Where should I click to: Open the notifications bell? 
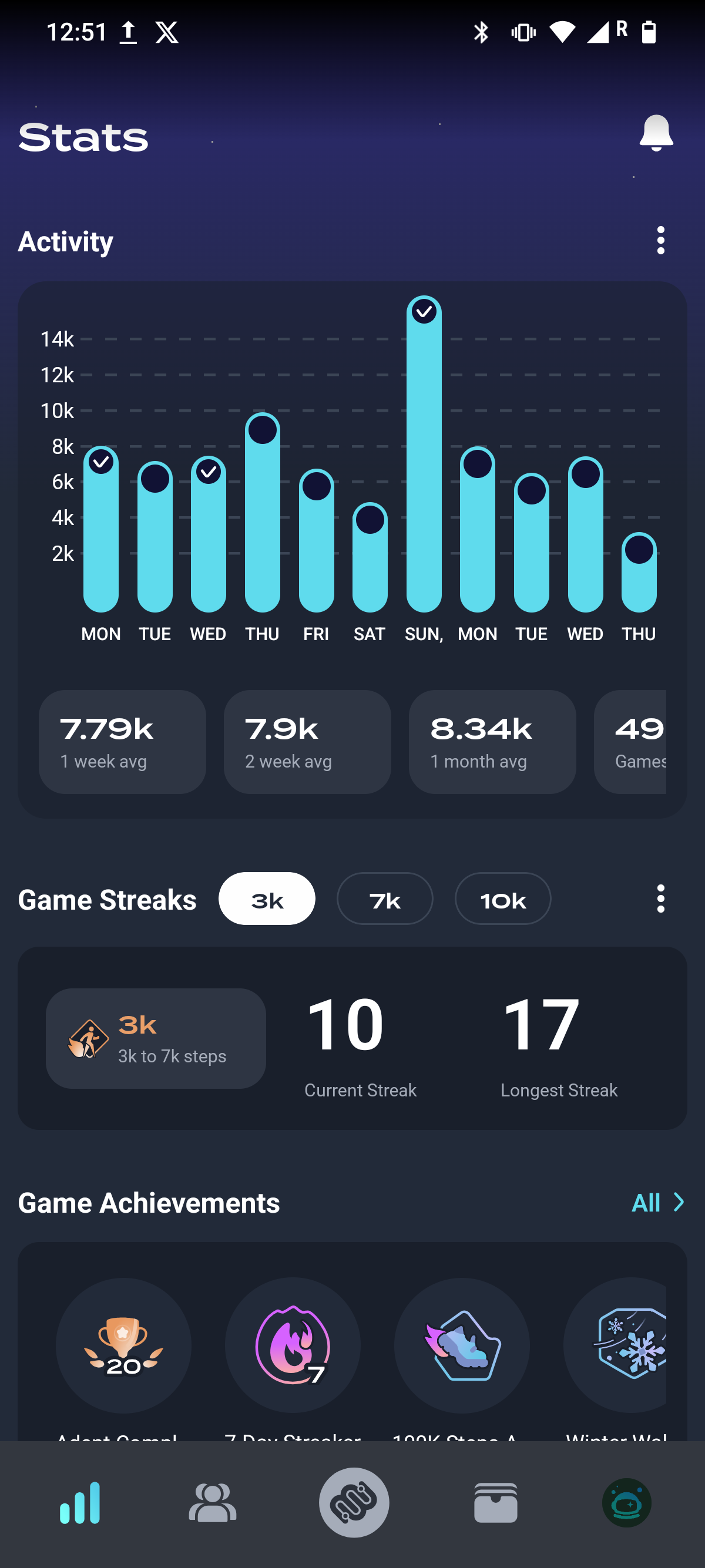[656, 133]
